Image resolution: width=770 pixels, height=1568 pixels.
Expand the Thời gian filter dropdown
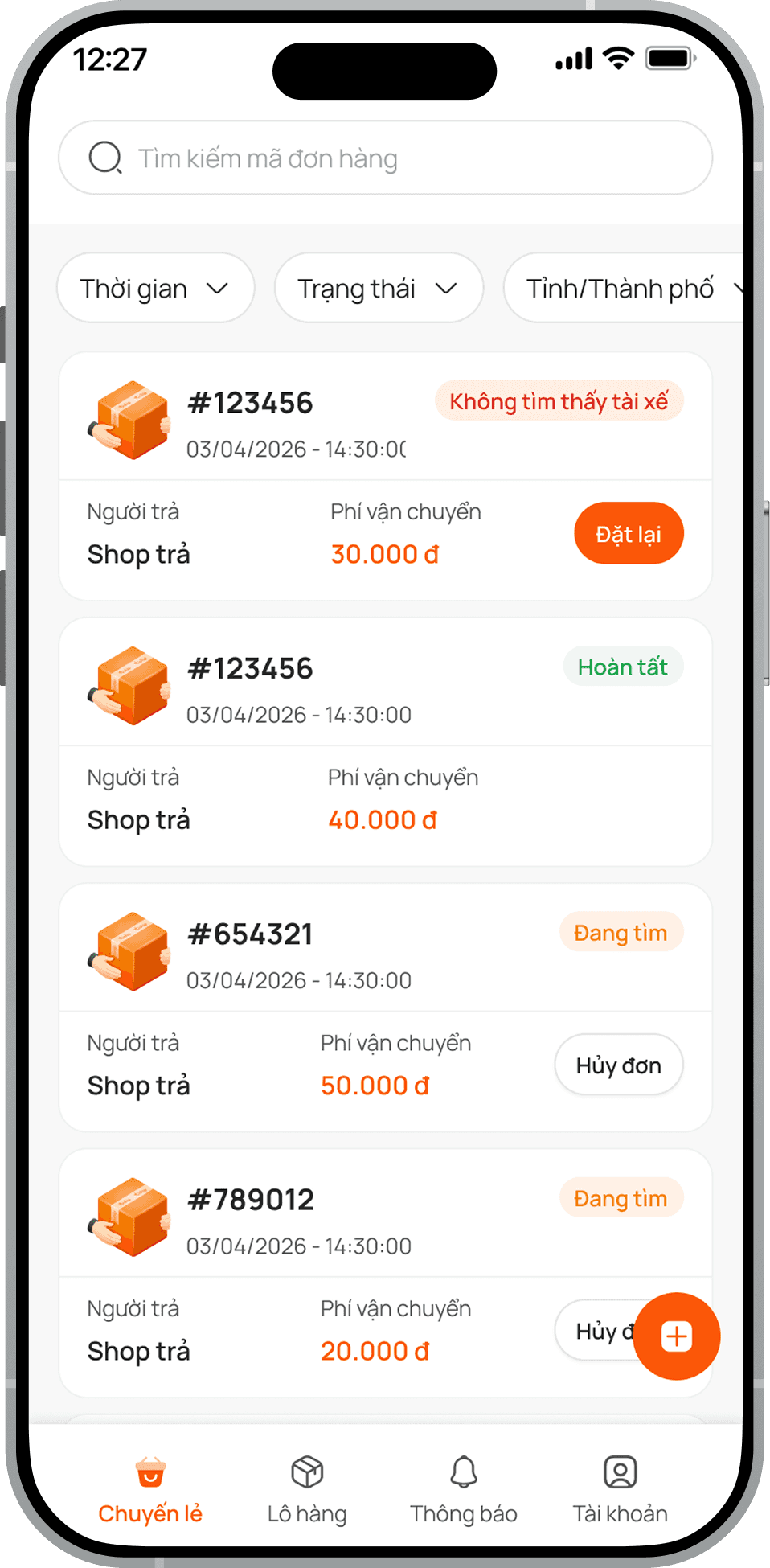(155, 288)
